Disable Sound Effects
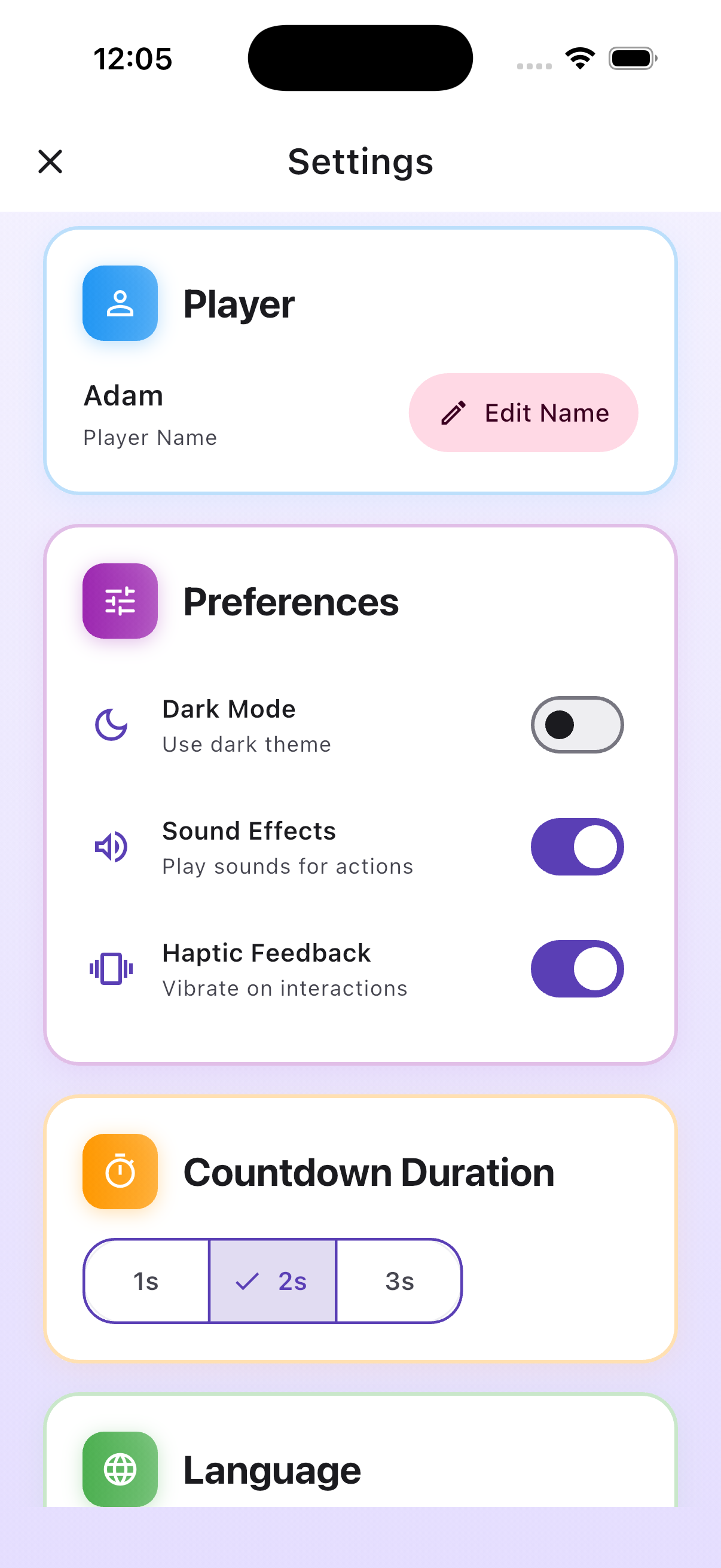721x1568 pixels. click(x=577, y=847)
